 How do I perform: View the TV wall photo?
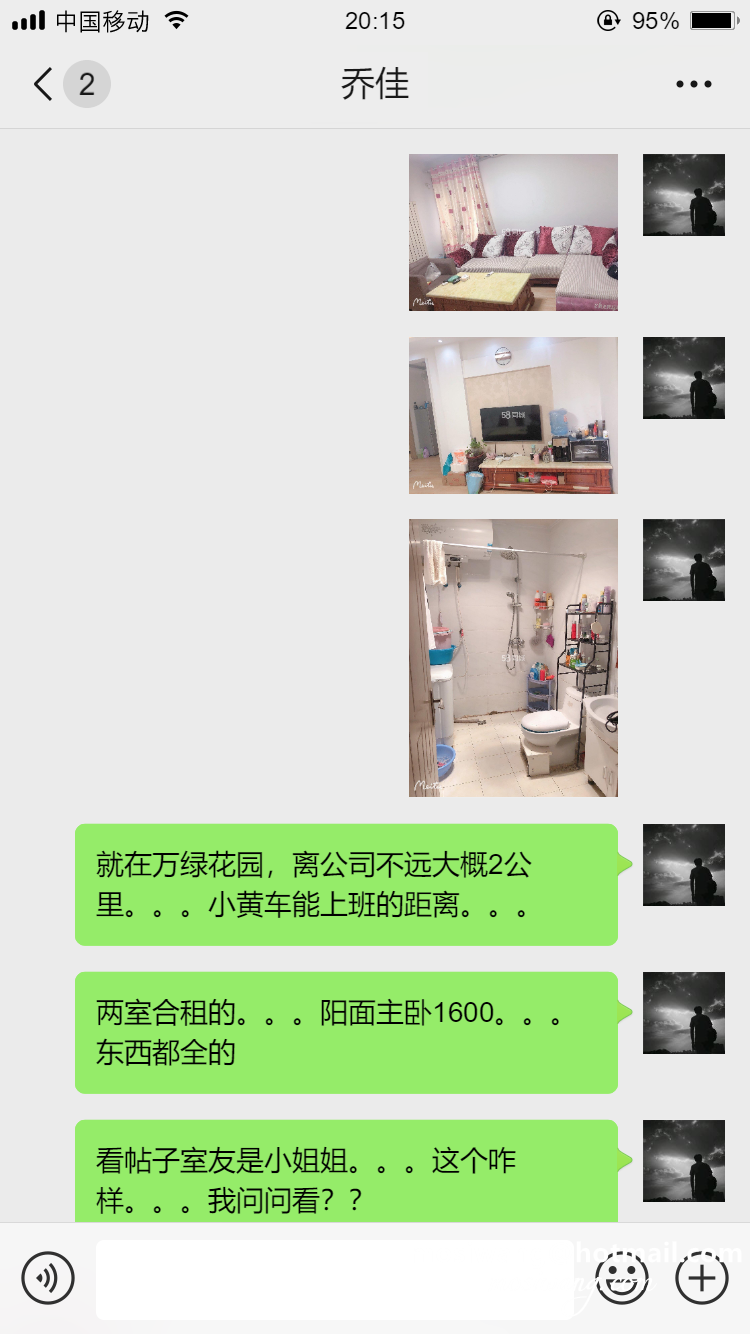click(x=513, y=415)
